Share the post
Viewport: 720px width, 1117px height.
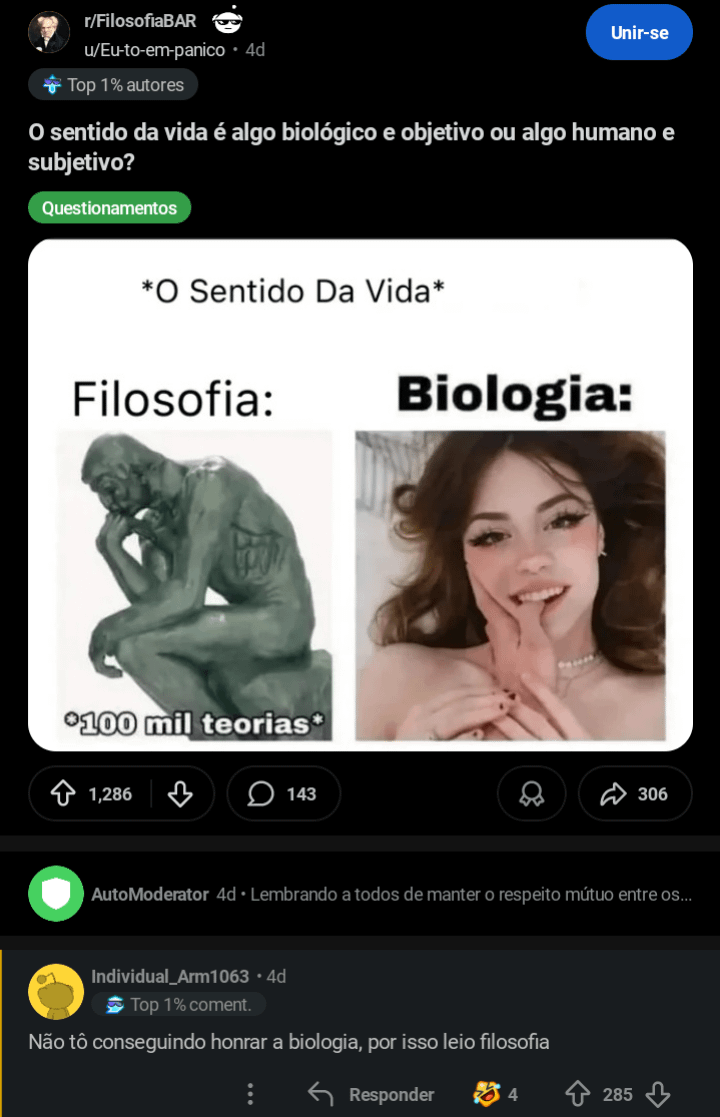point(634,794)
